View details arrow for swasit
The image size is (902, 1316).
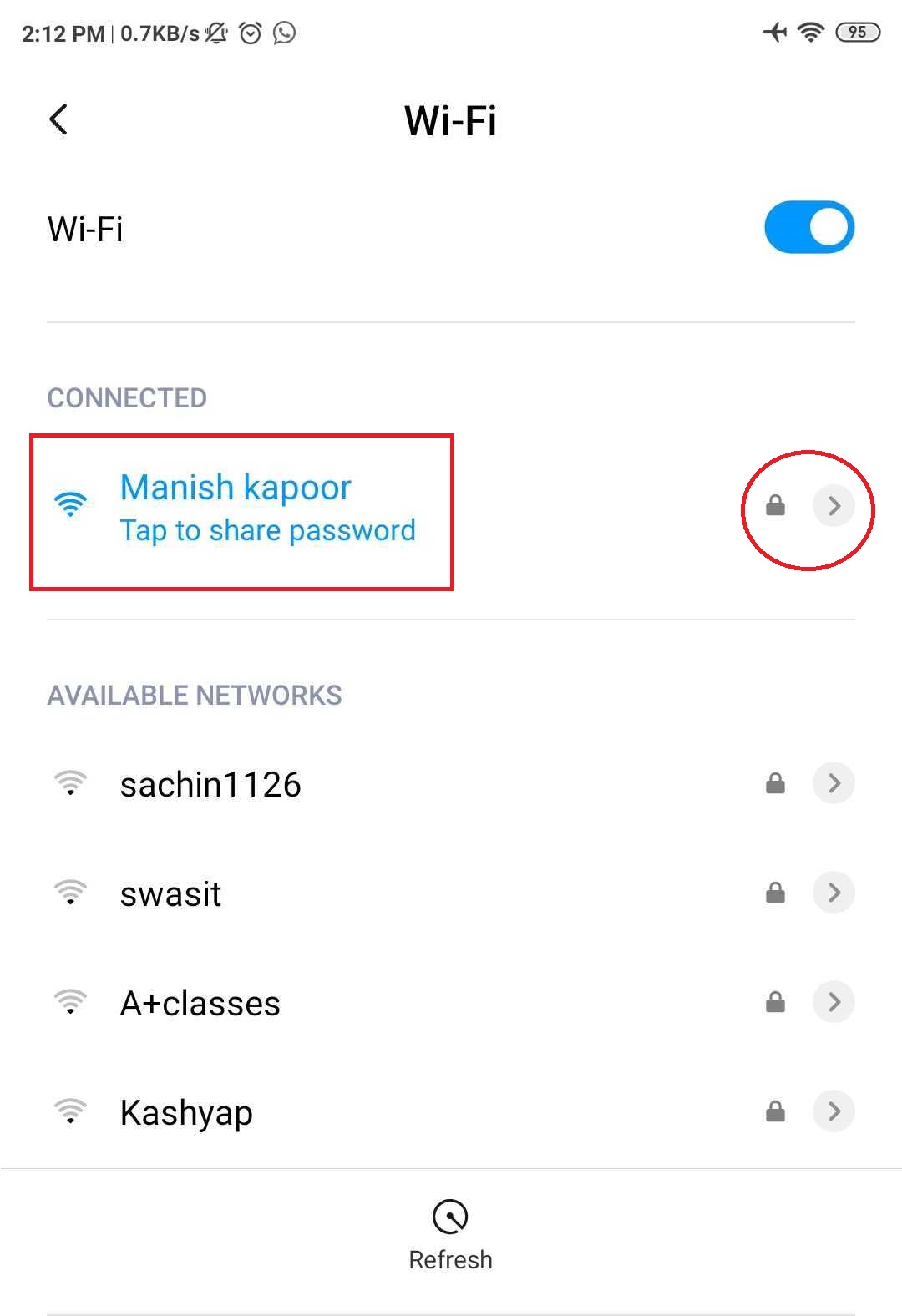click(833, 893)
